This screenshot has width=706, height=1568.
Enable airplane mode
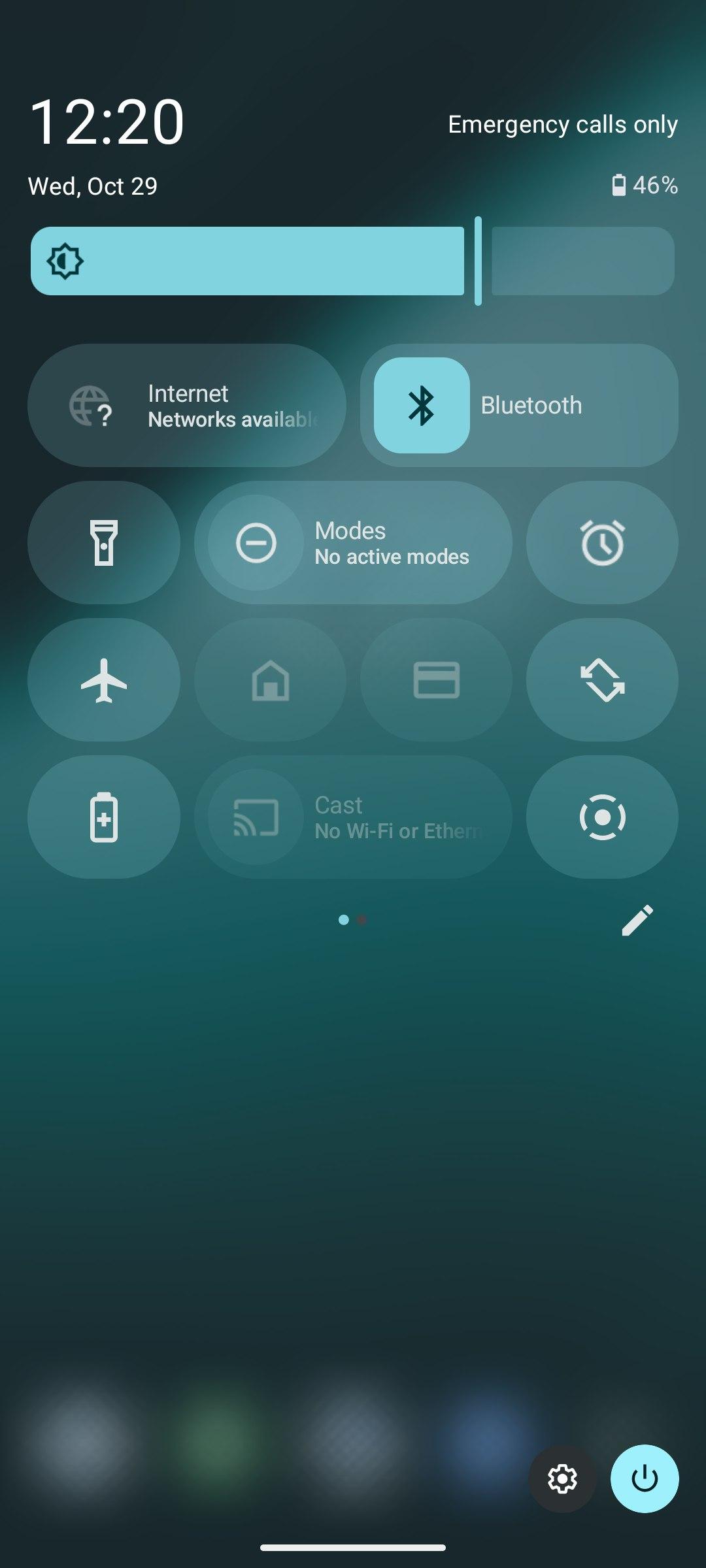(x=104, y=679)
